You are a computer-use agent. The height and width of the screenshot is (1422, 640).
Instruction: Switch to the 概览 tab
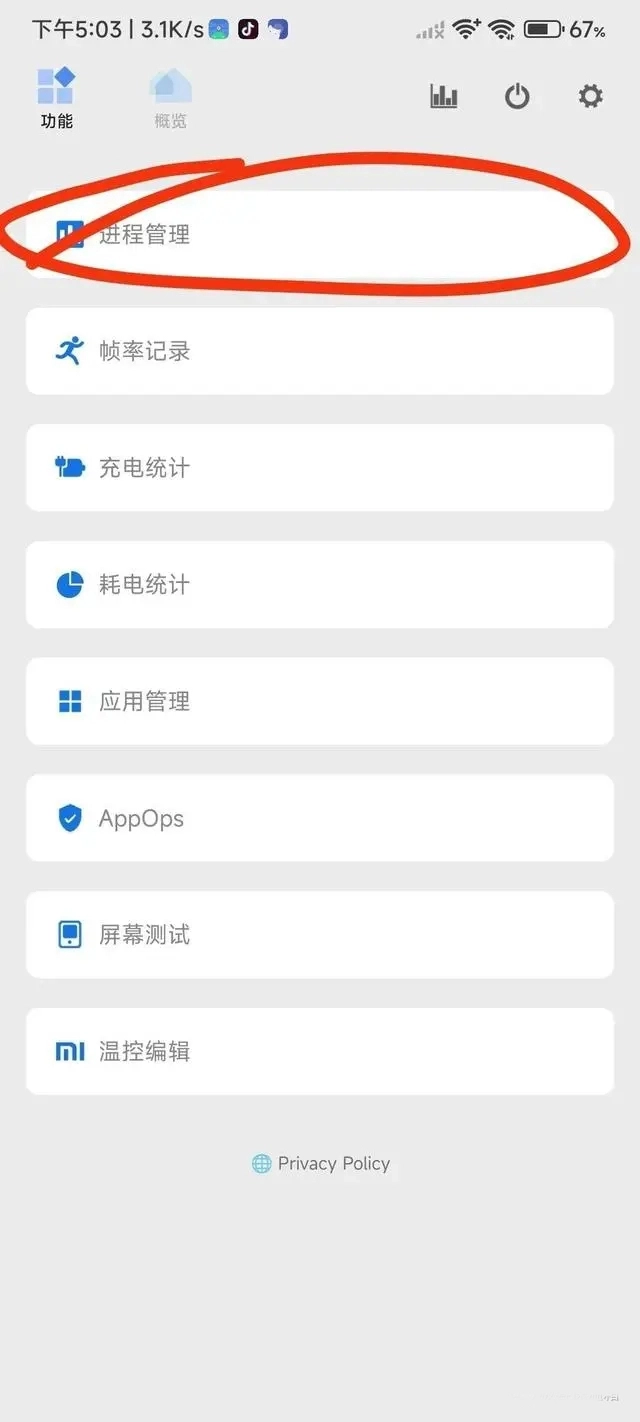click(x=170, y=99)
